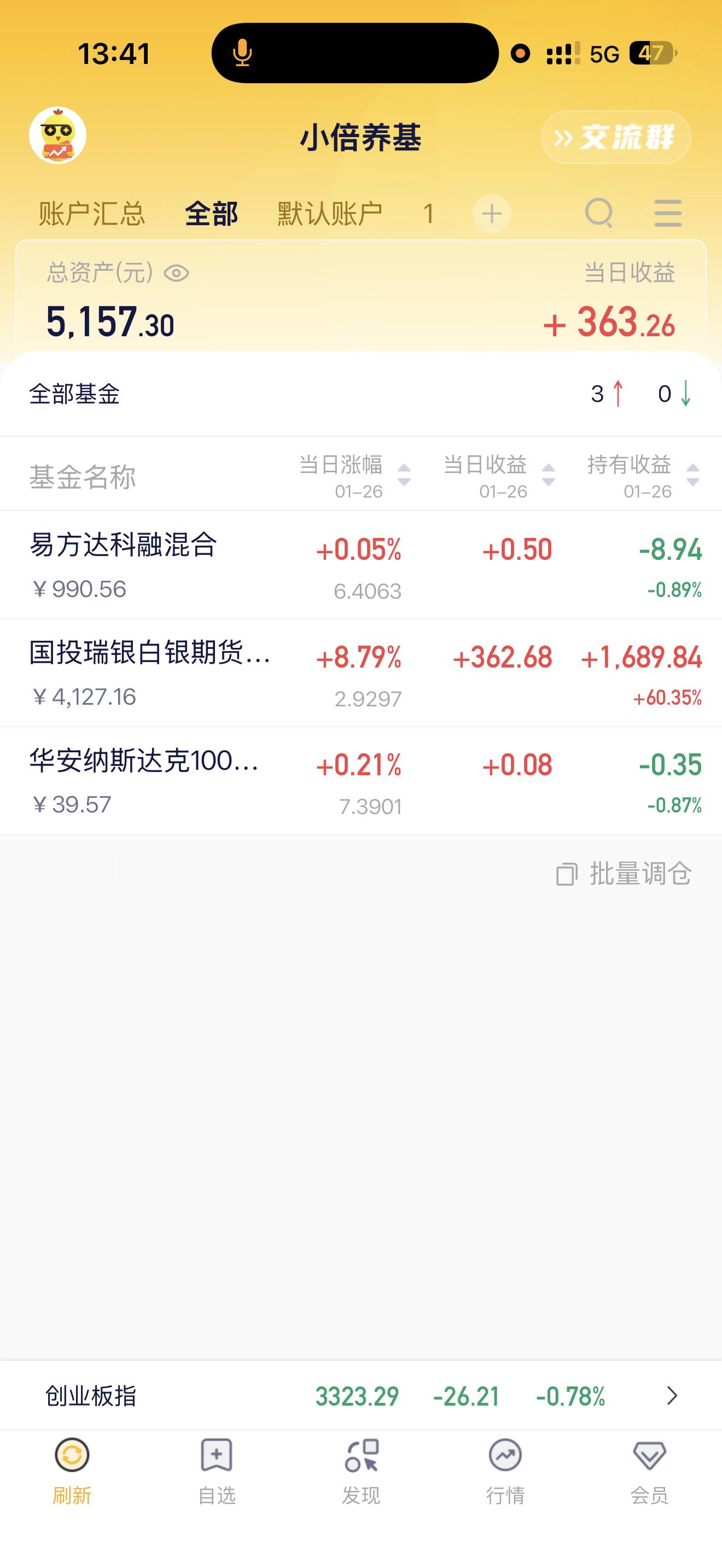
Task: Select the 全部 tab
Action: (211, 214)
